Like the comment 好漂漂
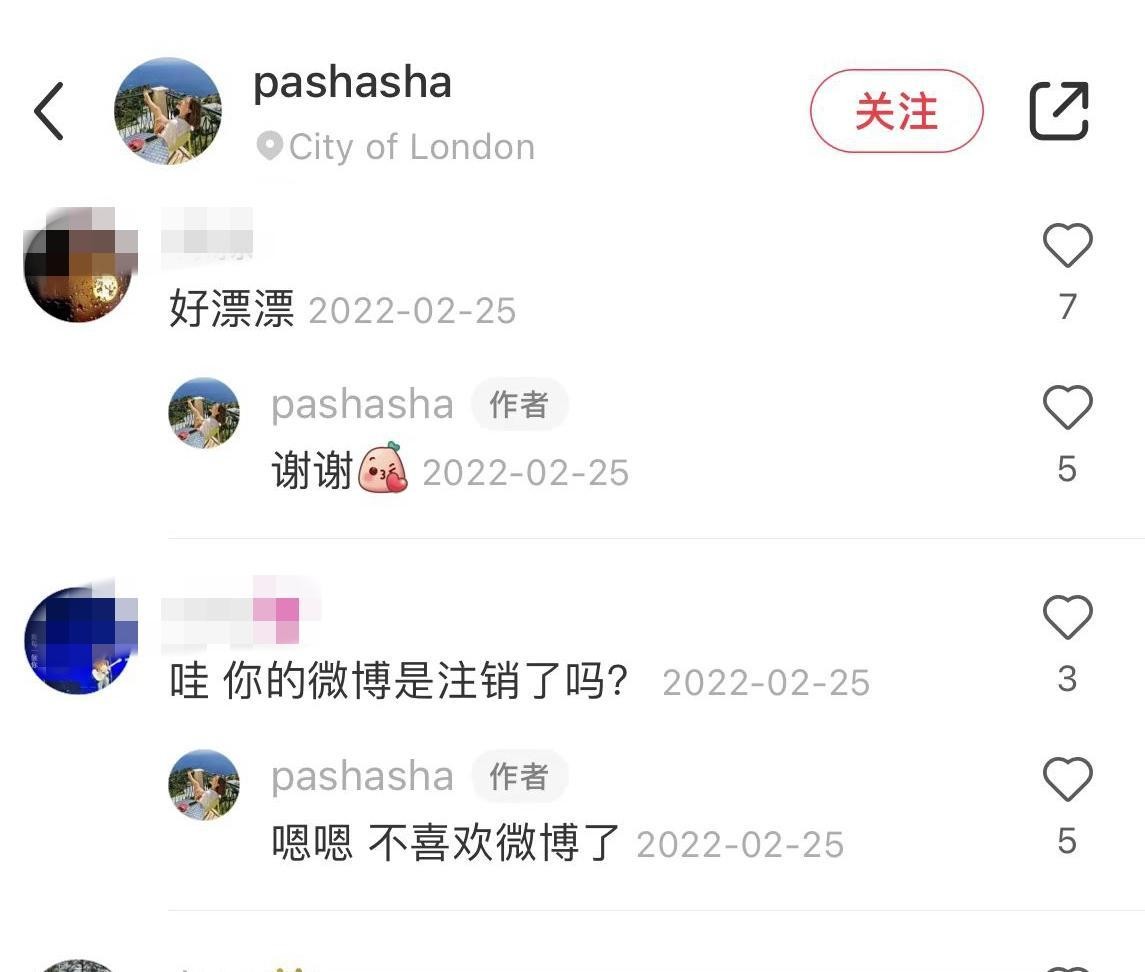 (1067, 246)
